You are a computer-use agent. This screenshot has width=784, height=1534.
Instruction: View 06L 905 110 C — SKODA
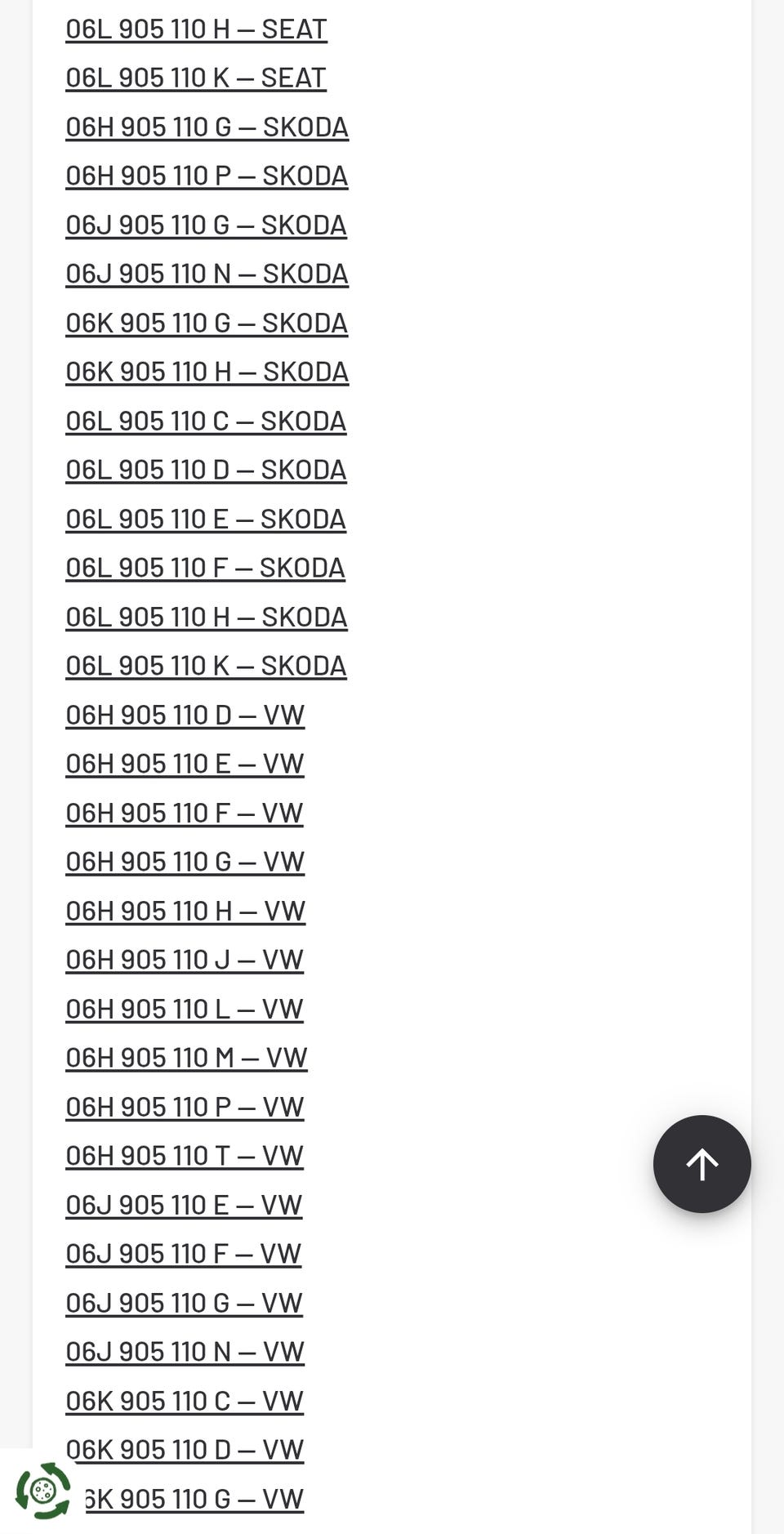(206, 421)
